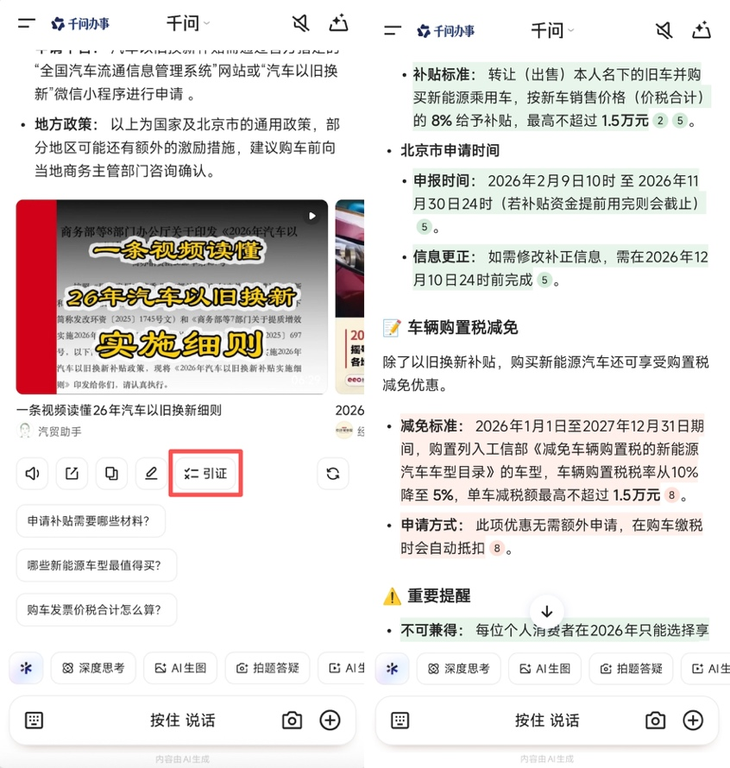Select suggestion 购车发票价税合计怎么算?
This screenshot has height=768, width=730.
click(x=96, y=609)
